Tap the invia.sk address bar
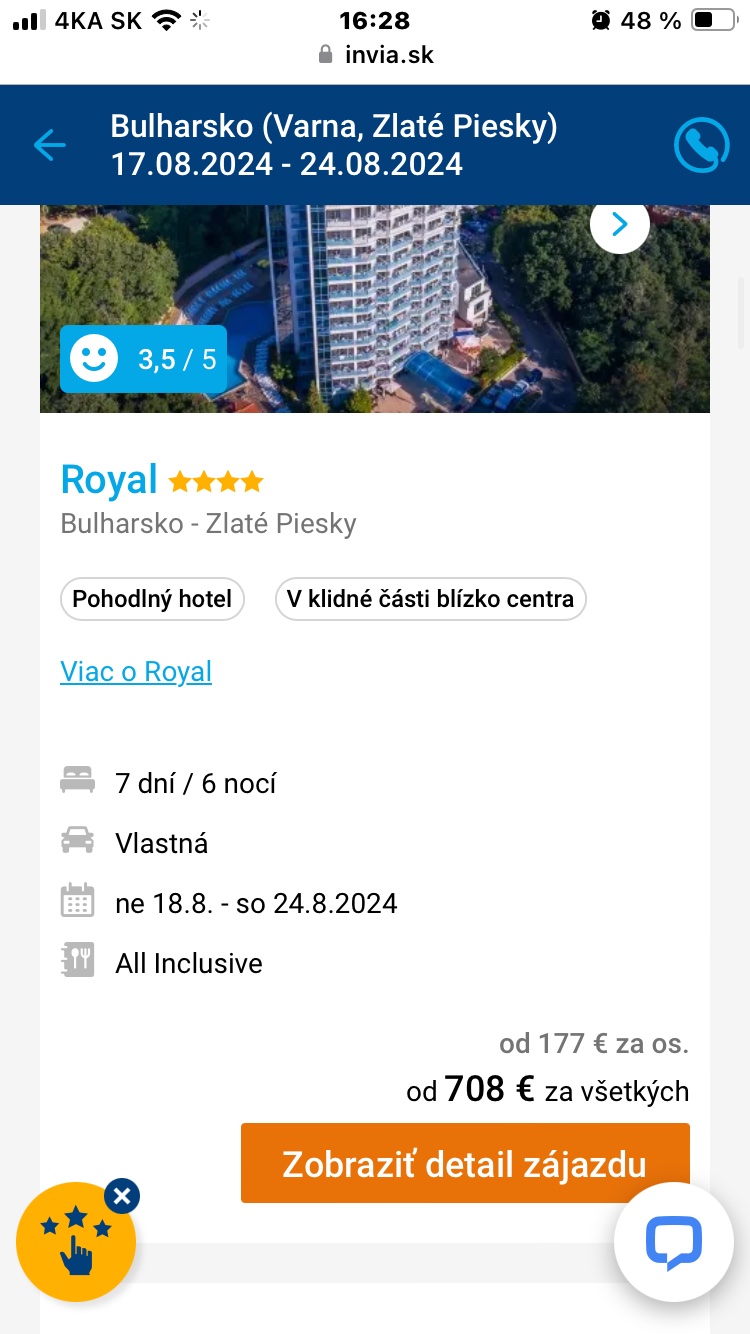The height and width of the screenshot is (1334, 750). click(x=376, y=54)
